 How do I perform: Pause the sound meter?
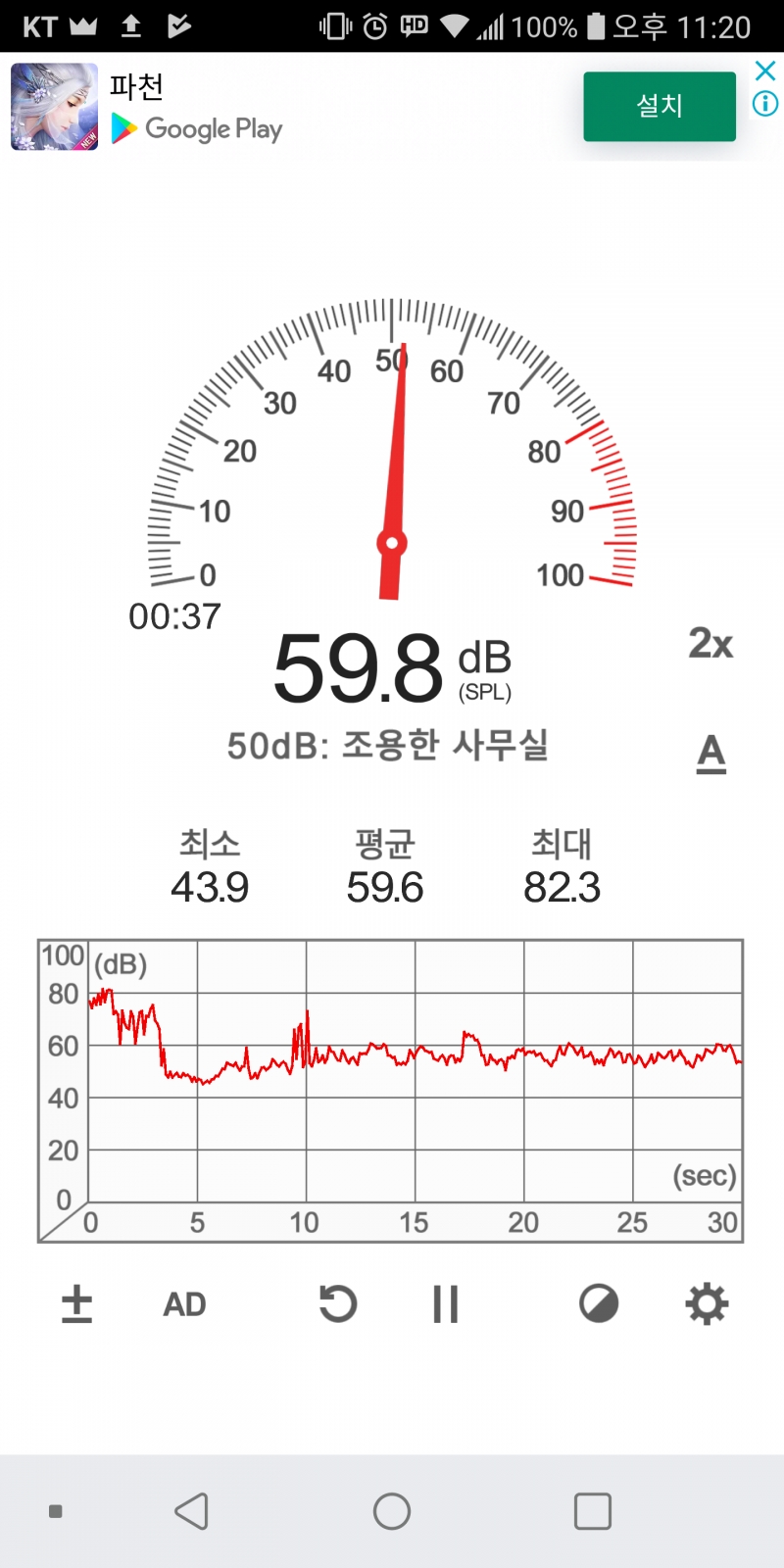pyautogui.click(x=445, y=1304)
